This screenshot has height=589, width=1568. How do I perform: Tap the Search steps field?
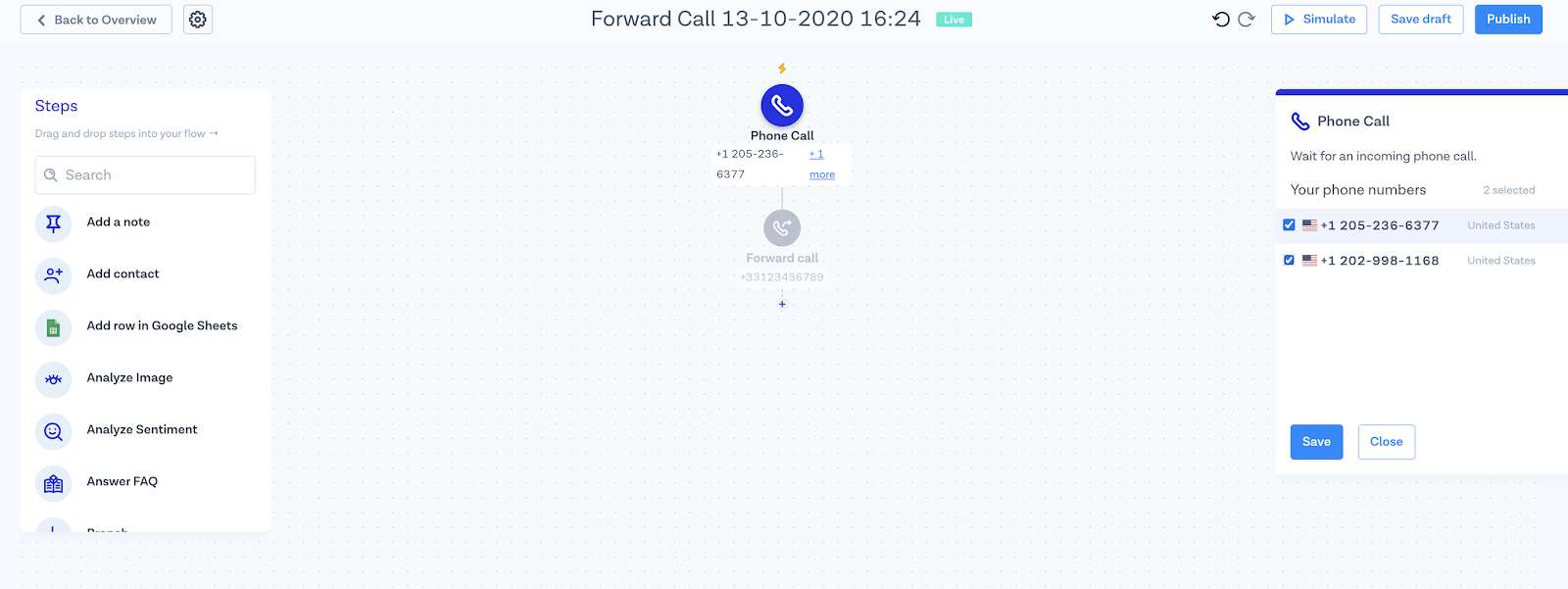[145, 175]
